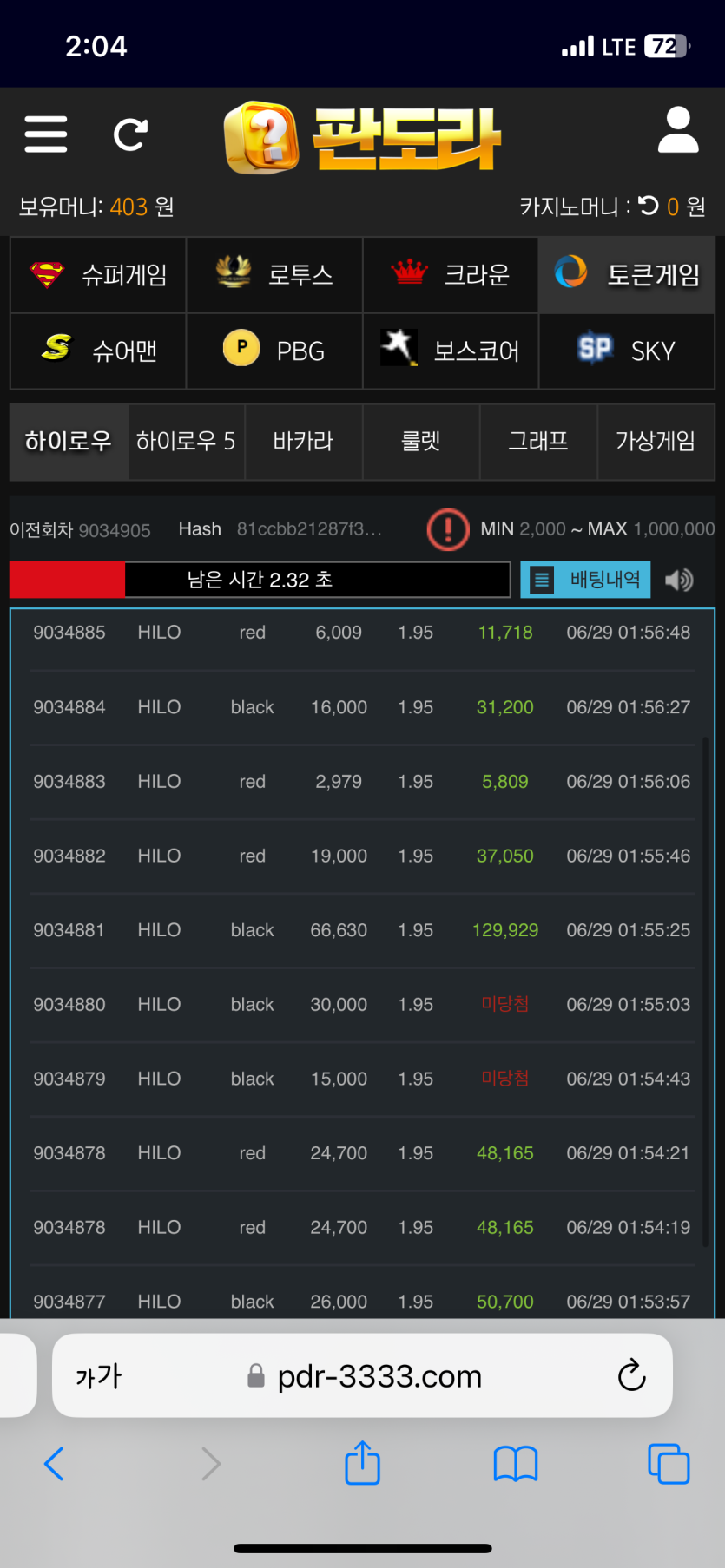This screenshot has width=725, height=1568.
Task: Select the 슈어맨 category
Action: coord(98,351)
